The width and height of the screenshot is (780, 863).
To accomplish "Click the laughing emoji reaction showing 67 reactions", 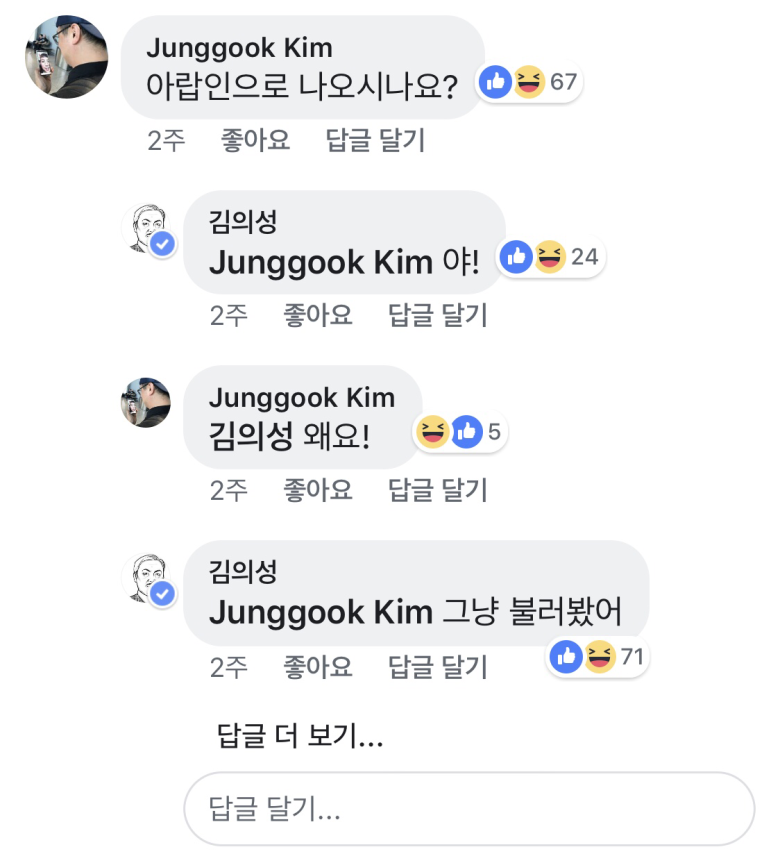I will tap(529, 82).
